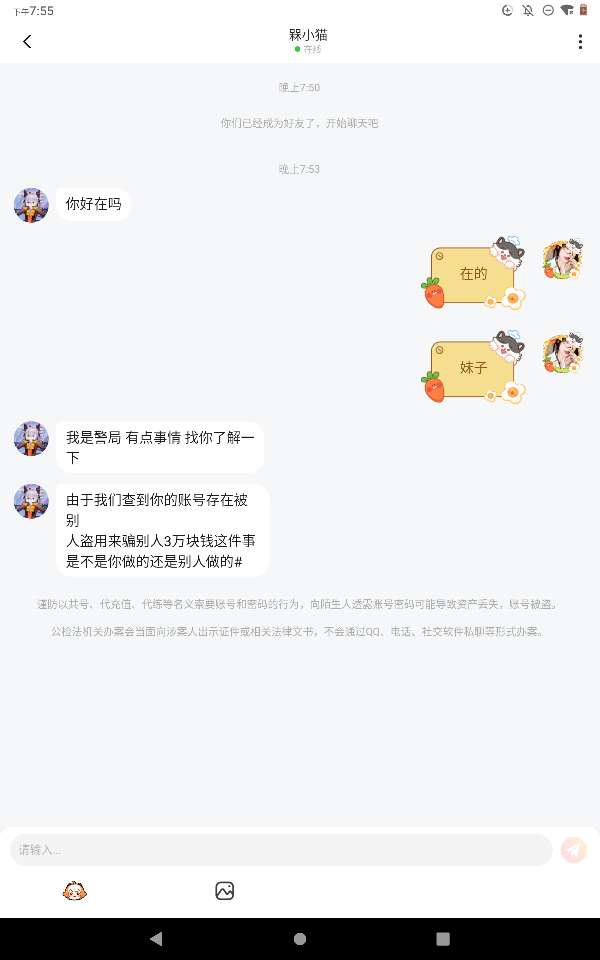Image resolution: width=600 pixels, height=960 pixels.
Task: Open sender avatar beside 我是警局 message
Action: click(x=31, y=438)
